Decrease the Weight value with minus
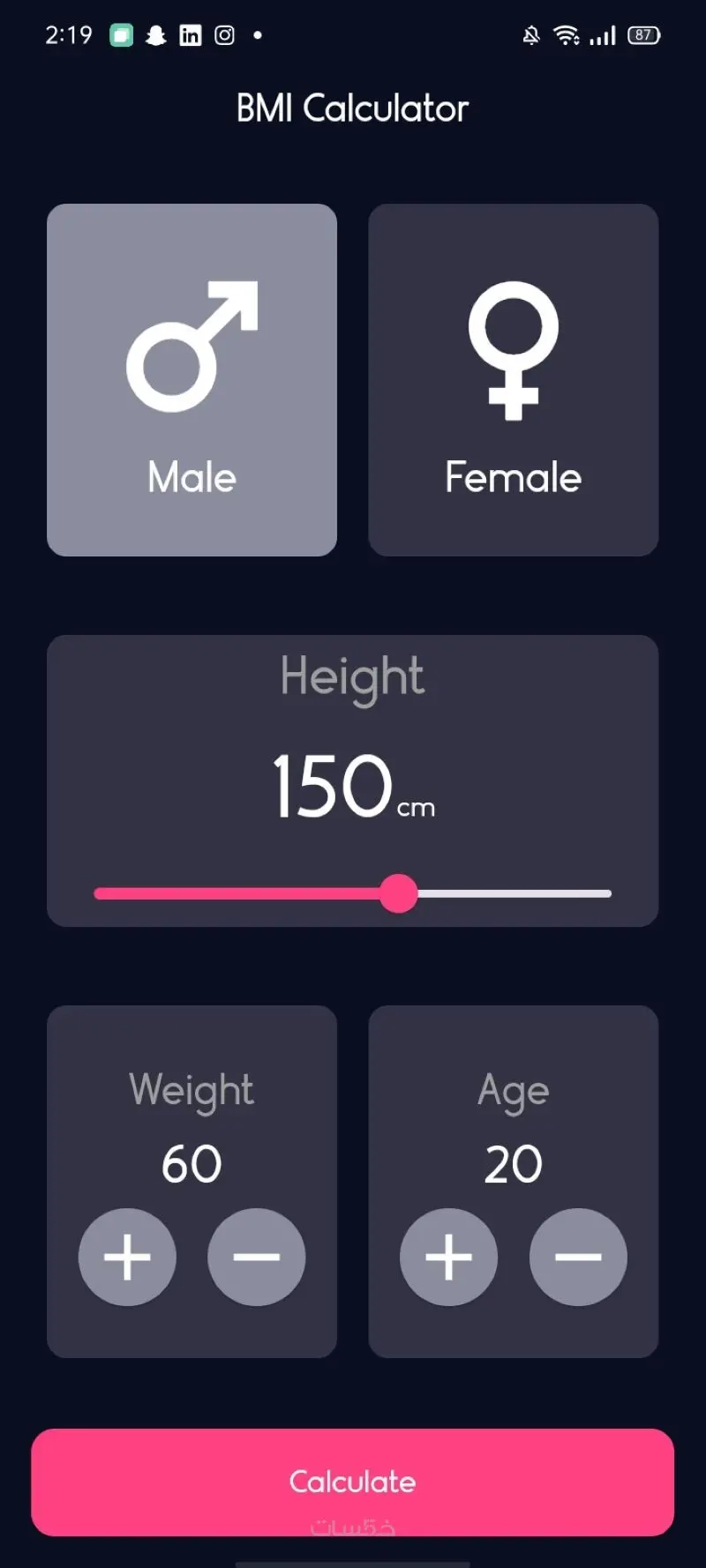Screen dimensions: 706x1568 click(x=256, y=1256)
